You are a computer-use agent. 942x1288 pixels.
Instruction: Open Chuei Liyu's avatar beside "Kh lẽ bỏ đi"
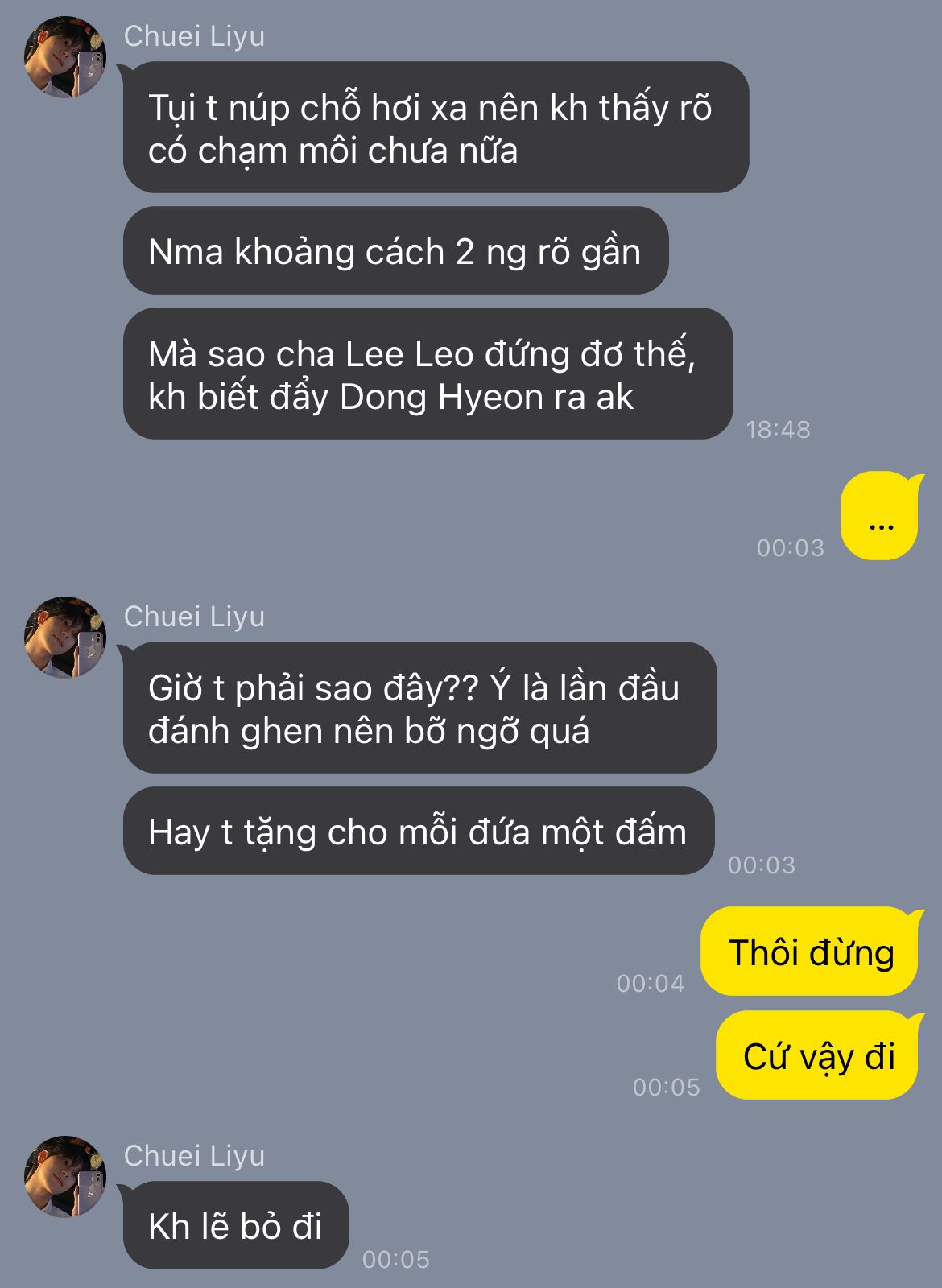point(65,1177)
